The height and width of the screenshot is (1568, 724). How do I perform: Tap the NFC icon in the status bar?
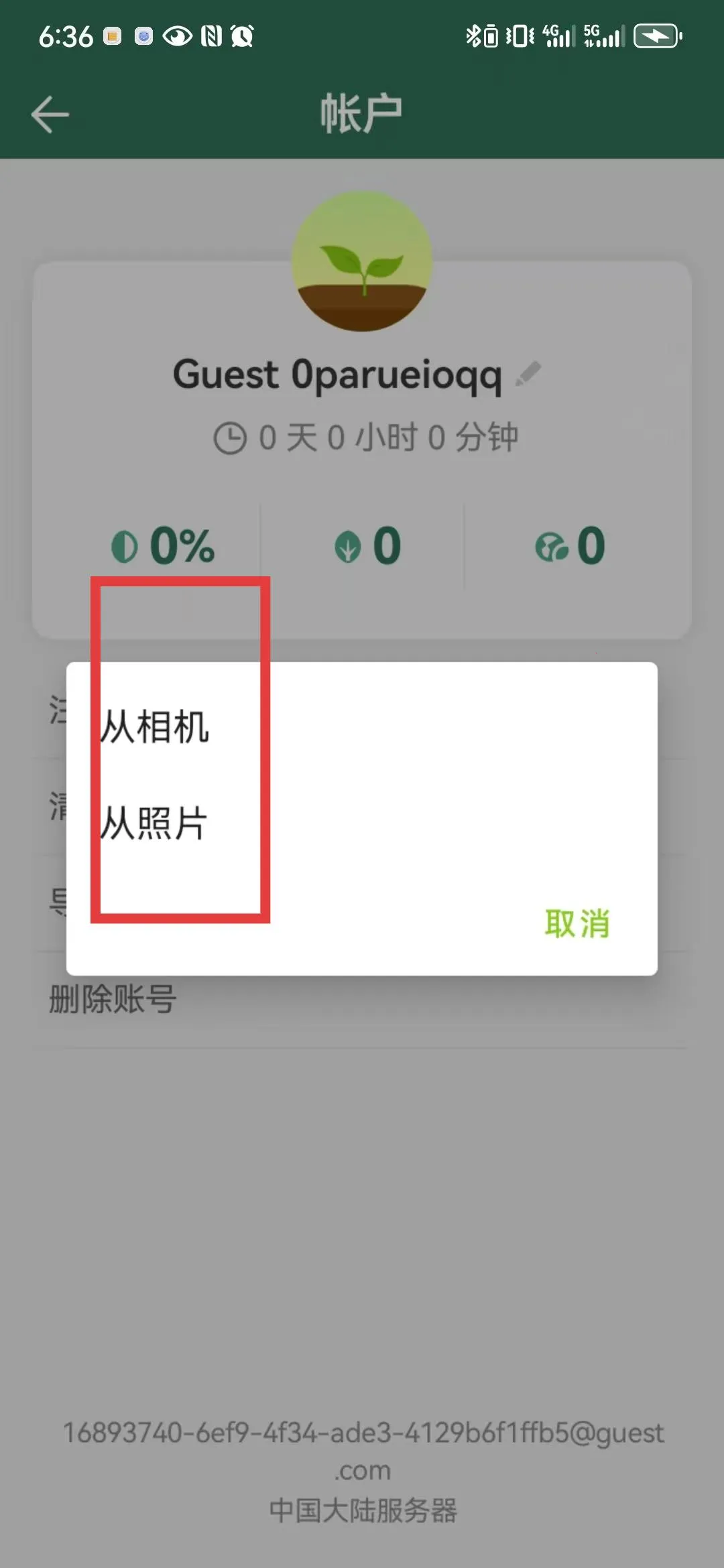[x=211, y=36]
